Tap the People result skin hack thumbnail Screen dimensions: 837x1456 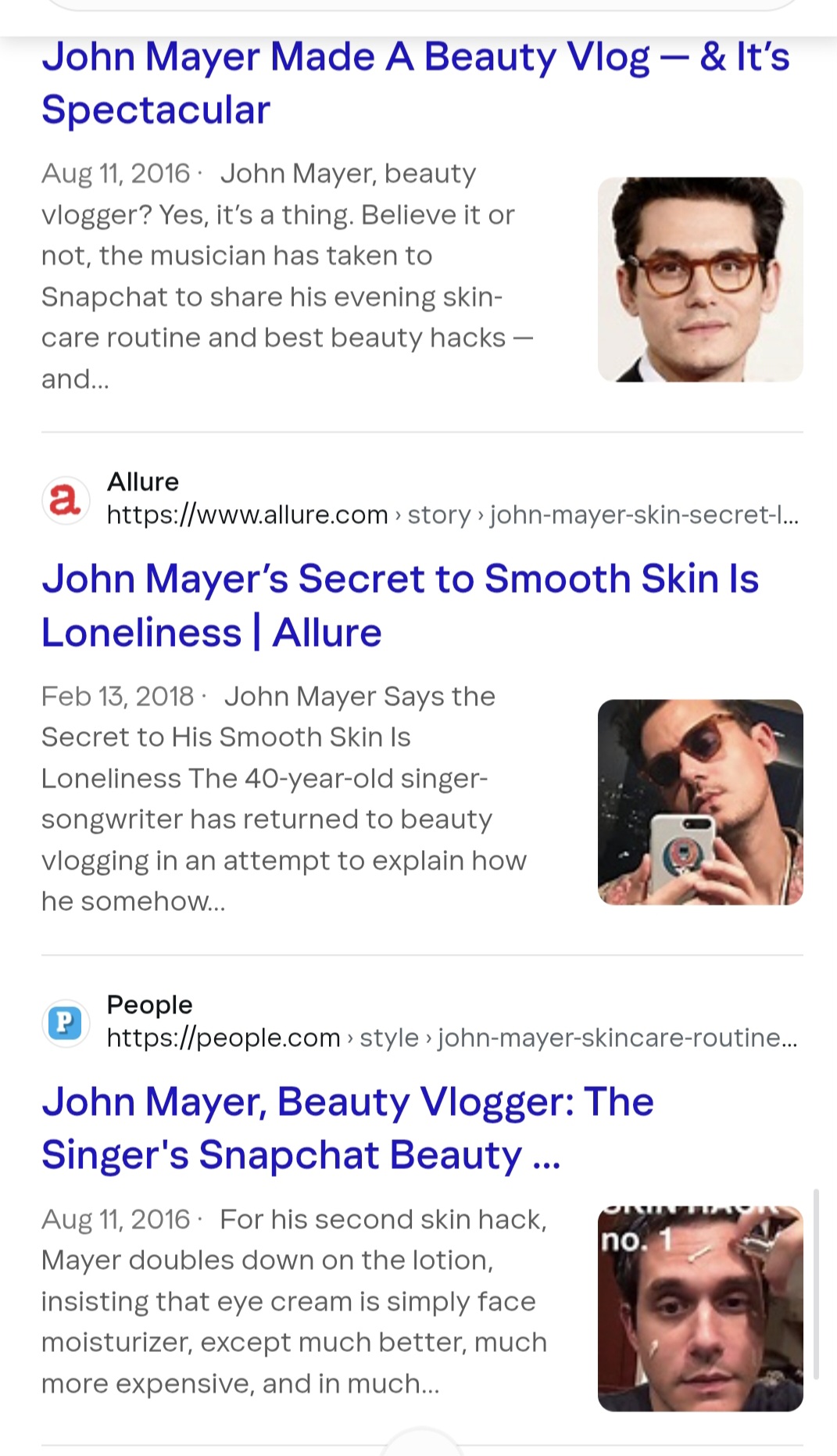click(x=699, y=1308)
